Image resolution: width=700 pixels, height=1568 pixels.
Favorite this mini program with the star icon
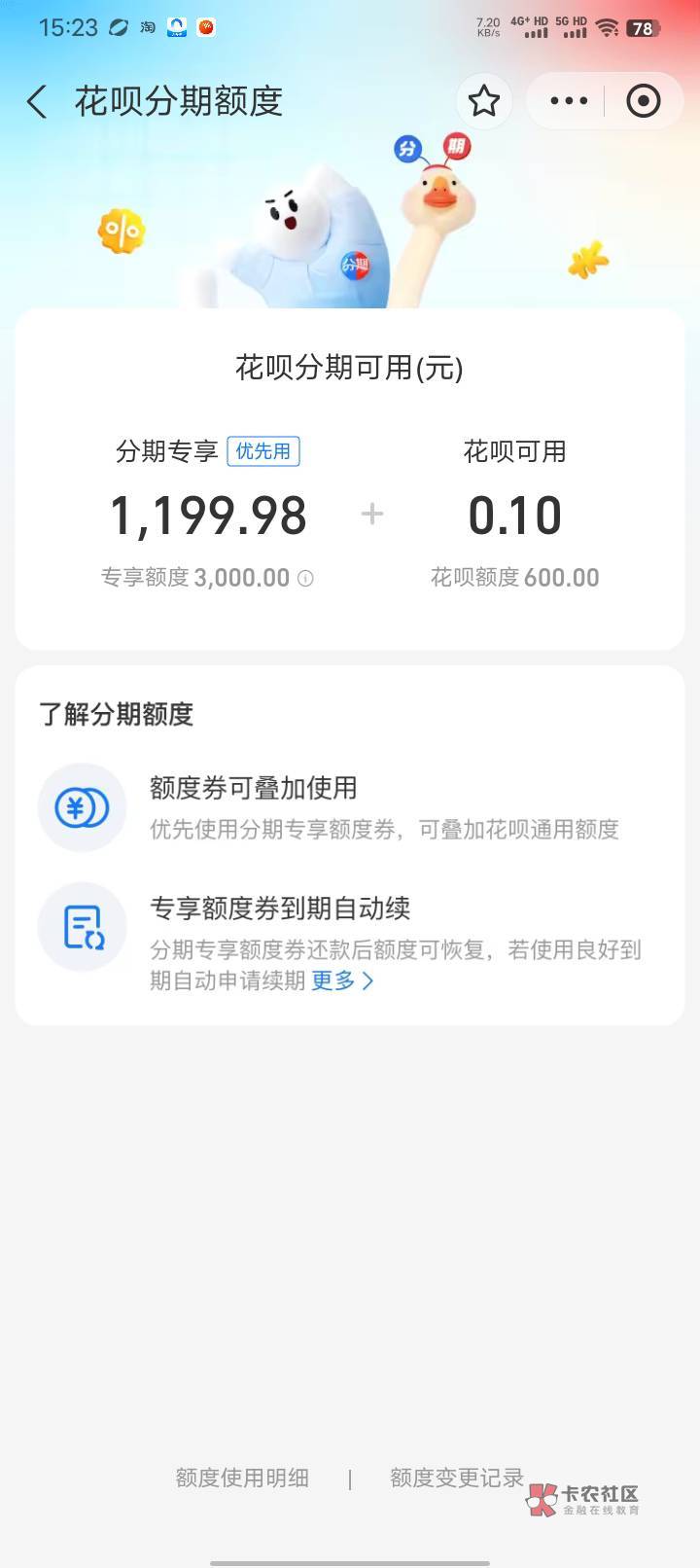pyautogui.click(x=483, y=101)
